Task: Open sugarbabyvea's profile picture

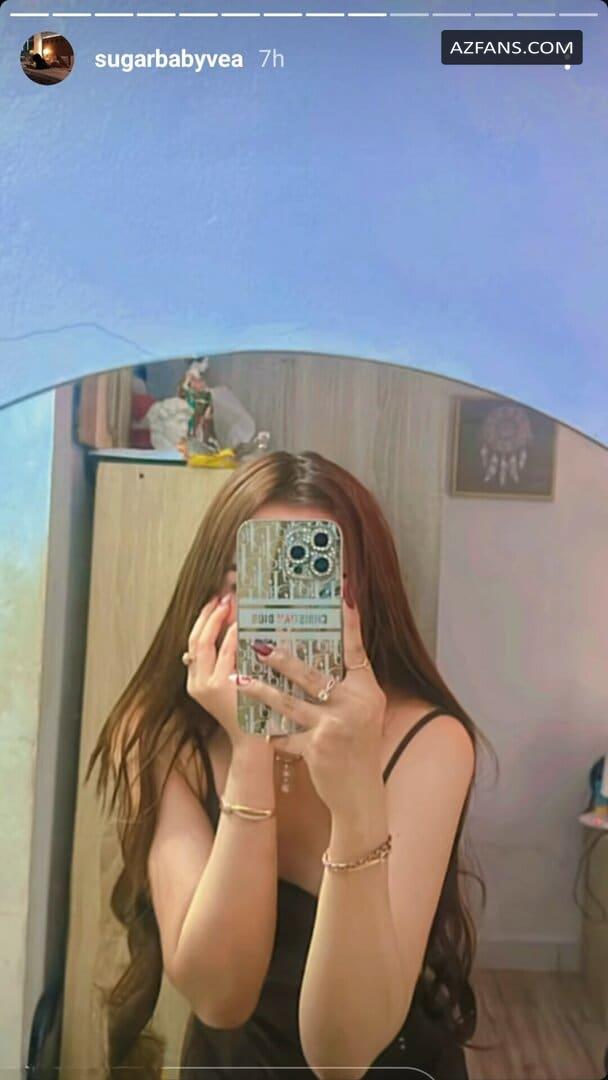Action: 47,59
